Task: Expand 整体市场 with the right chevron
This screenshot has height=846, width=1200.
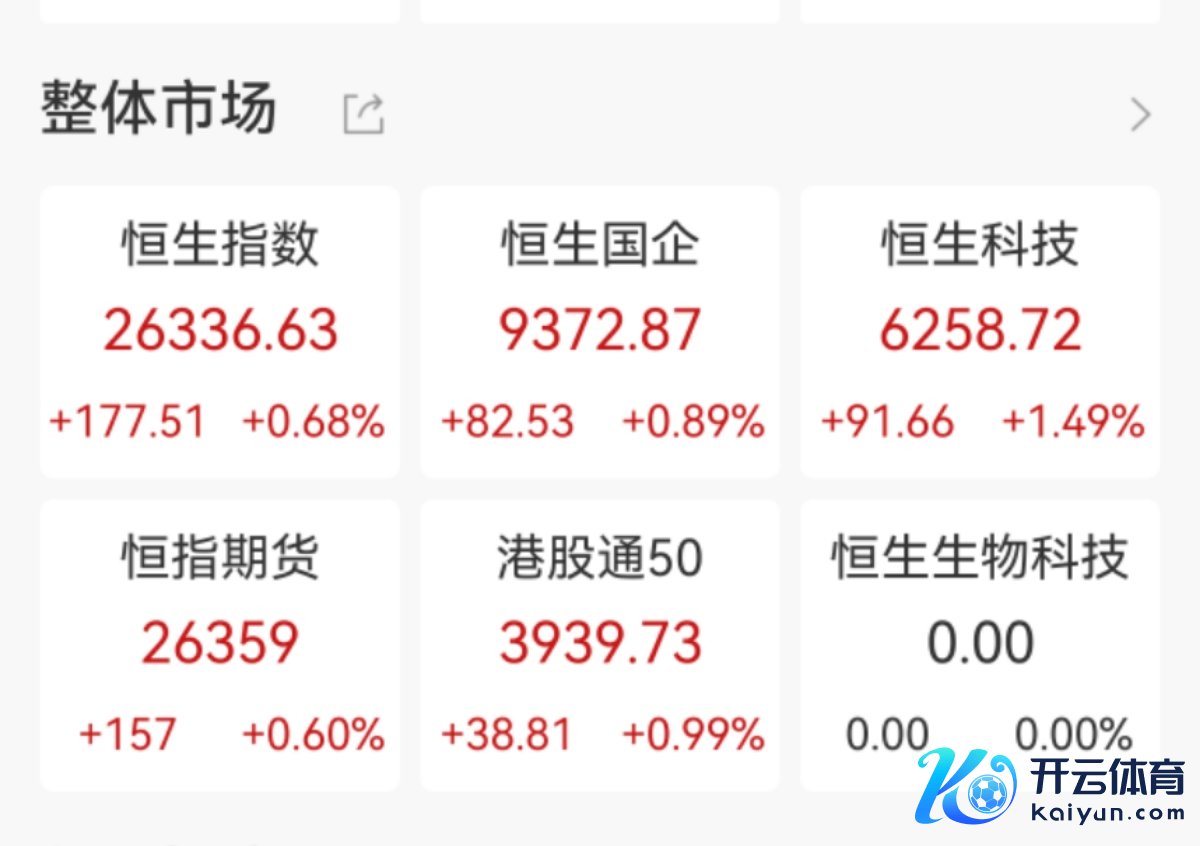Action: (x=1140, y=115)
